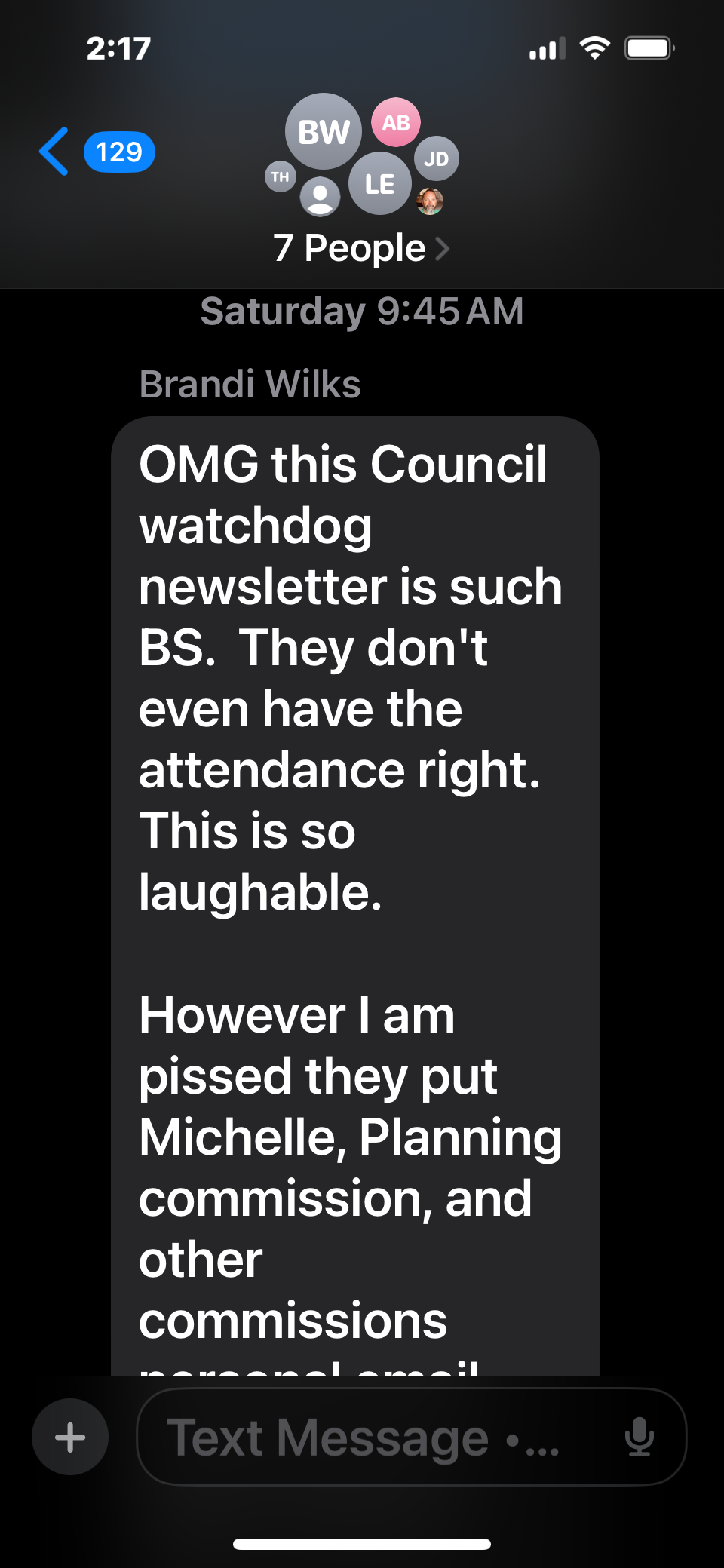Open the 7 People group details

click(361, 248)
